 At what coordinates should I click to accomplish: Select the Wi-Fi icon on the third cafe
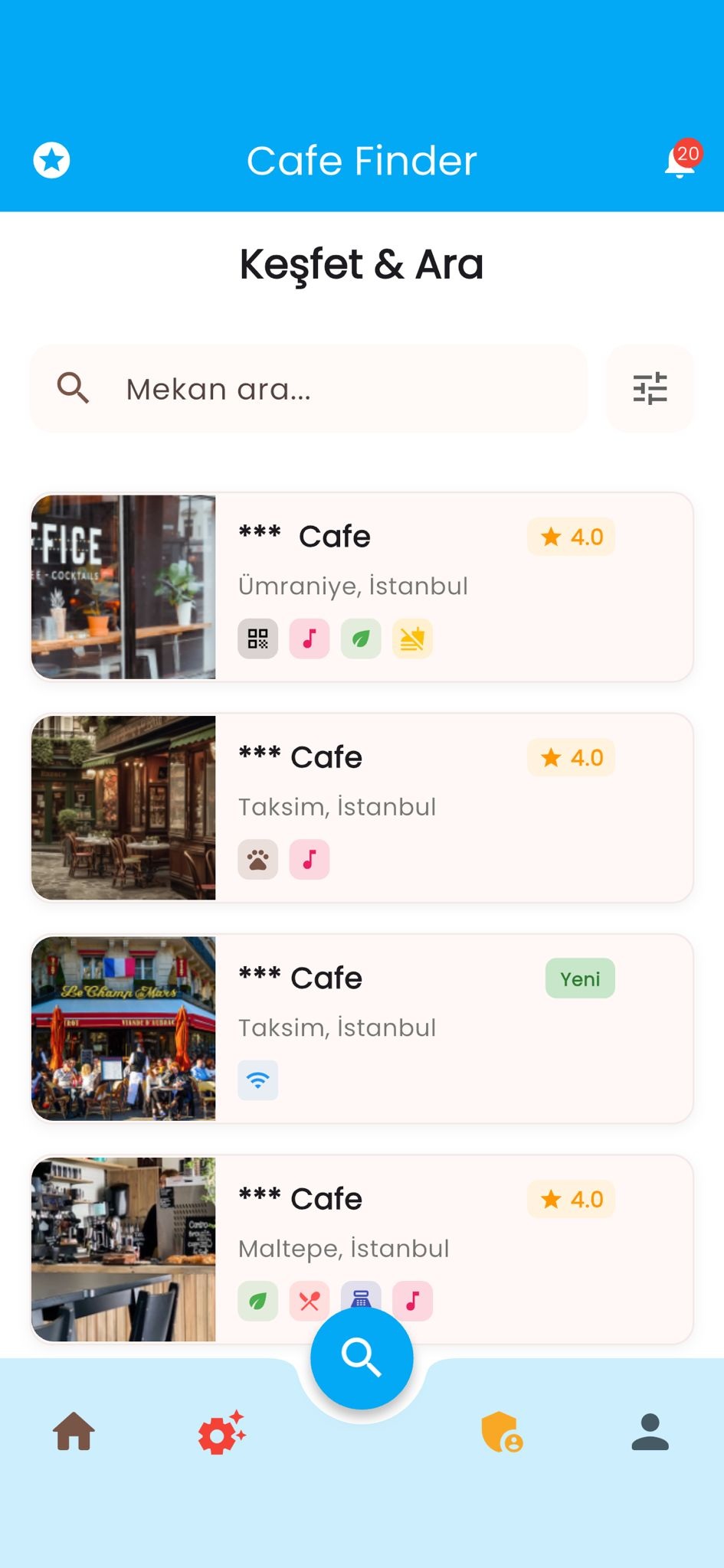(258, 1080)
